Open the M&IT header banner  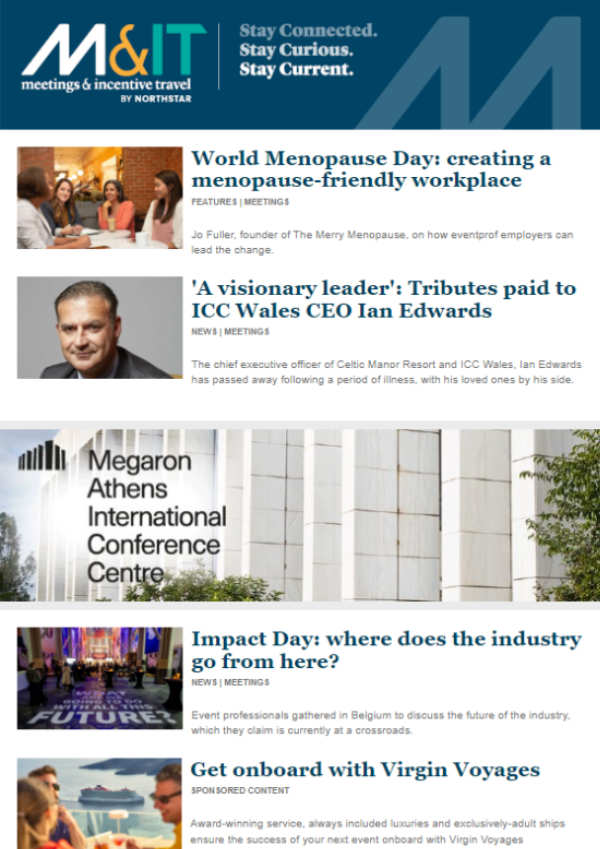click(x=300, y=64)
